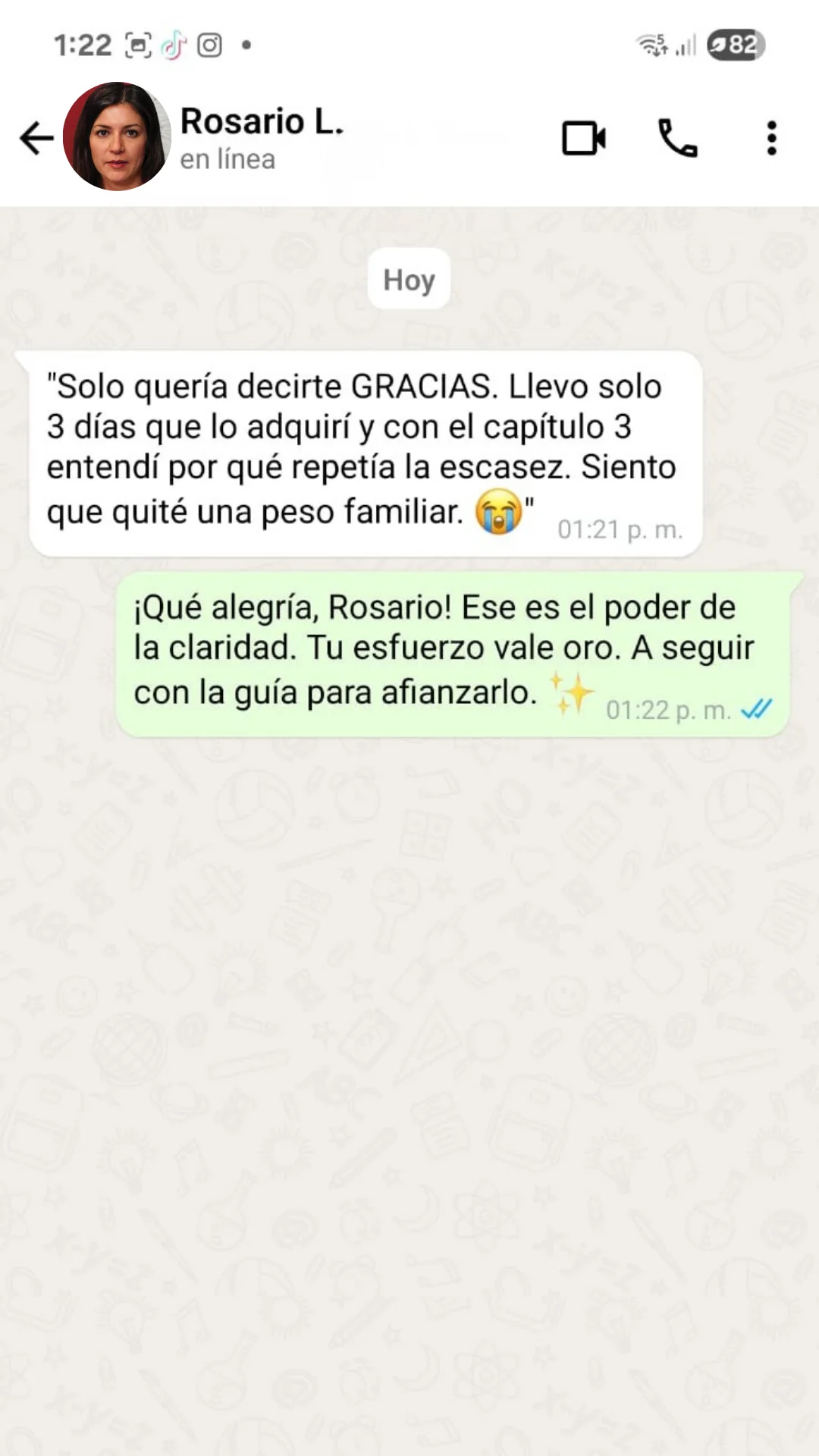Start a video call with Rosario
The height and width of the screenshot is (1456, 819).
coord(583,138)
